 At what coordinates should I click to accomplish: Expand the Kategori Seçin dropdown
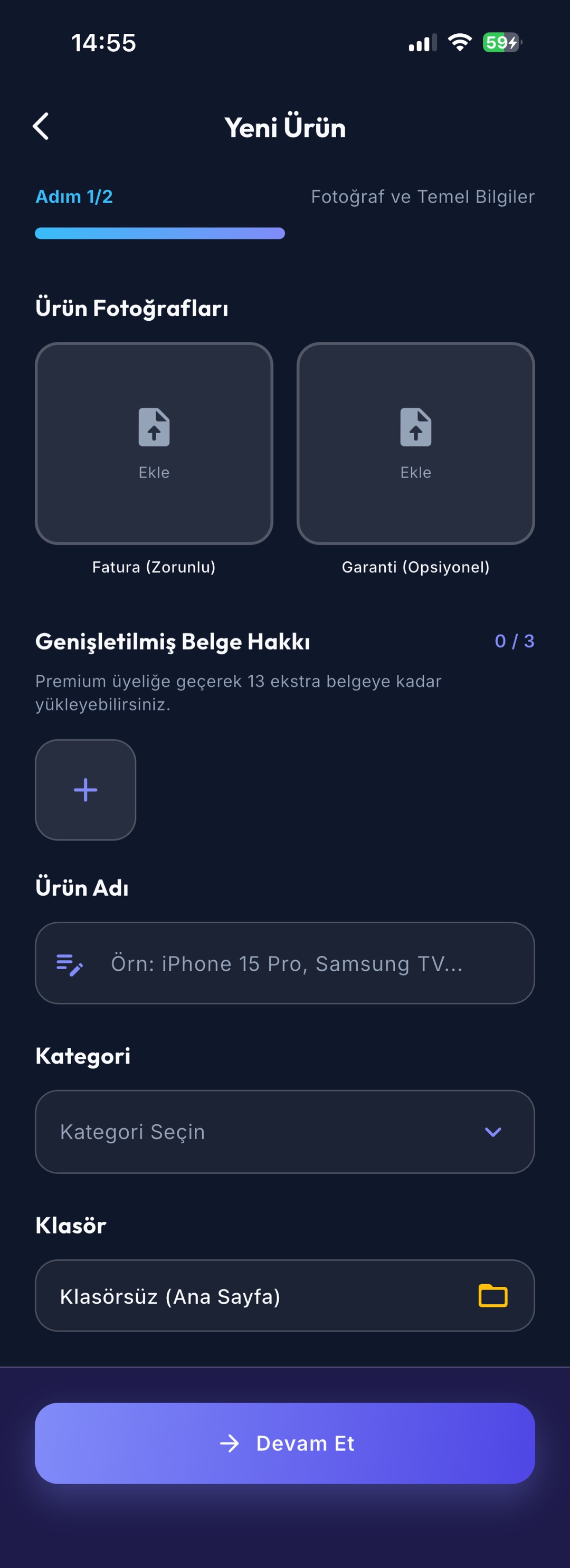(x=285, y=1132)
